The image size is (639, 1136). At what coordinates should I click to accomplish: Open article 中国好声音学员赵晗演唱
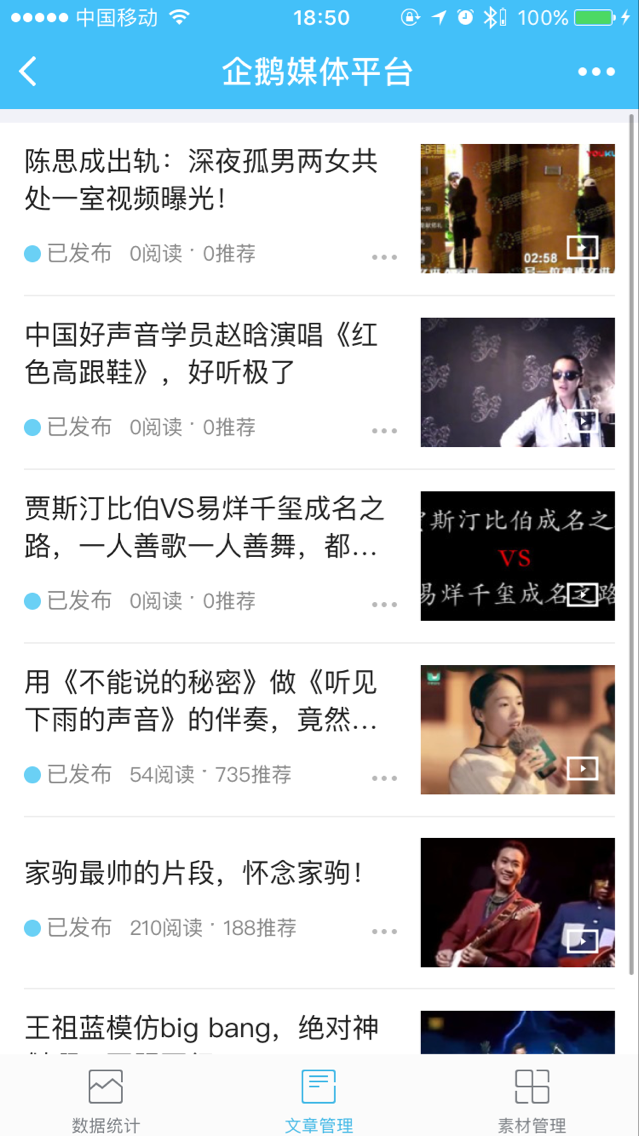coord(202,353)
